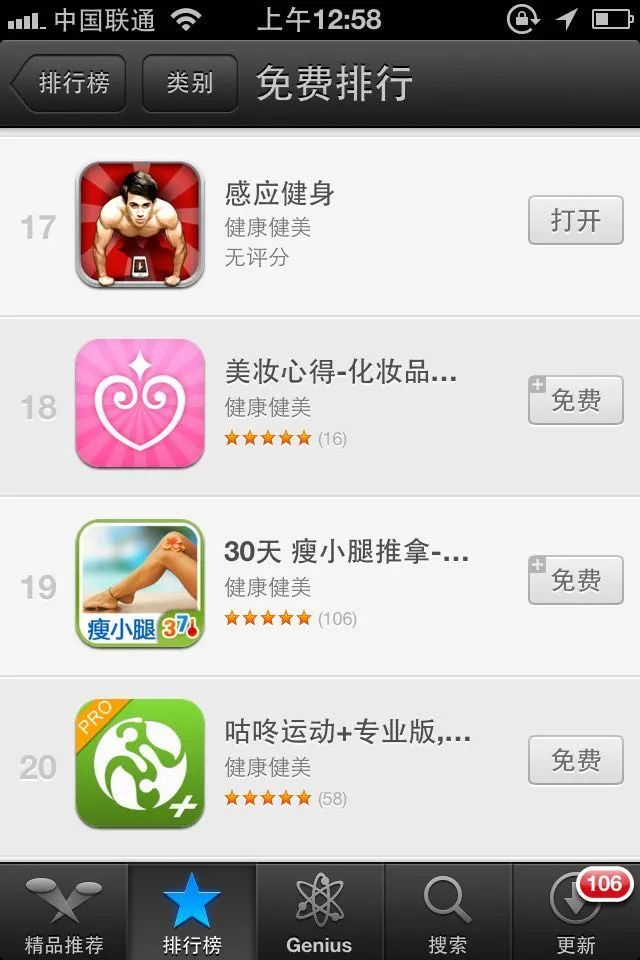Go back to 排行榜
640x960 pixels.
(x=70, y=84)
